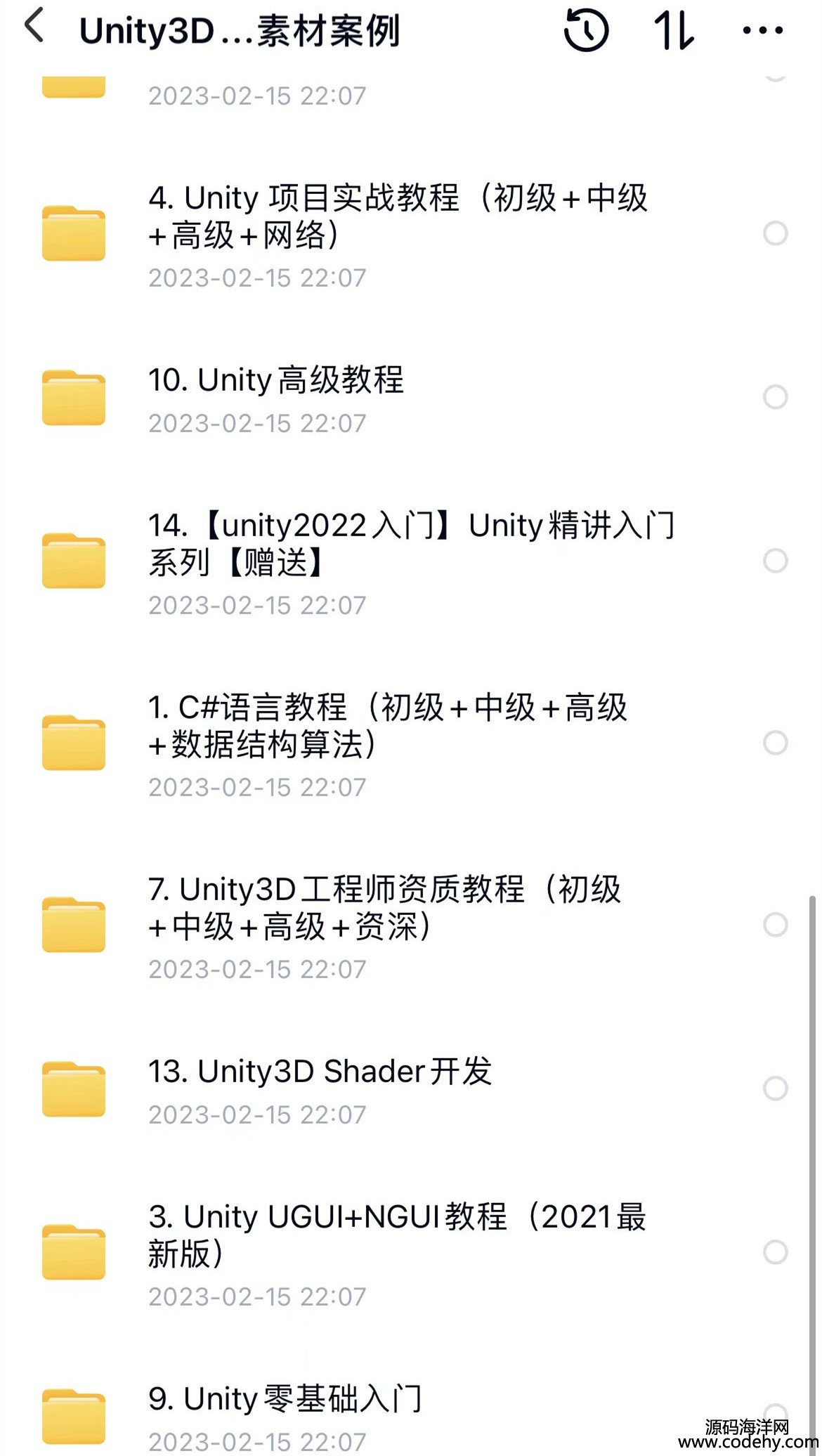Viewport: 822px width, 1456px height.
Task: Change the sort order with the arrows icon
Action: (673, 30)
